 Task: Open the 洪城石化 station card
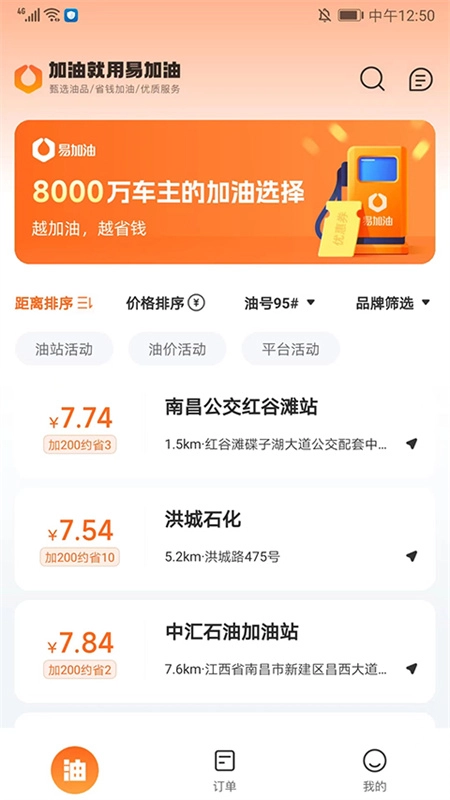click(225, 539)
